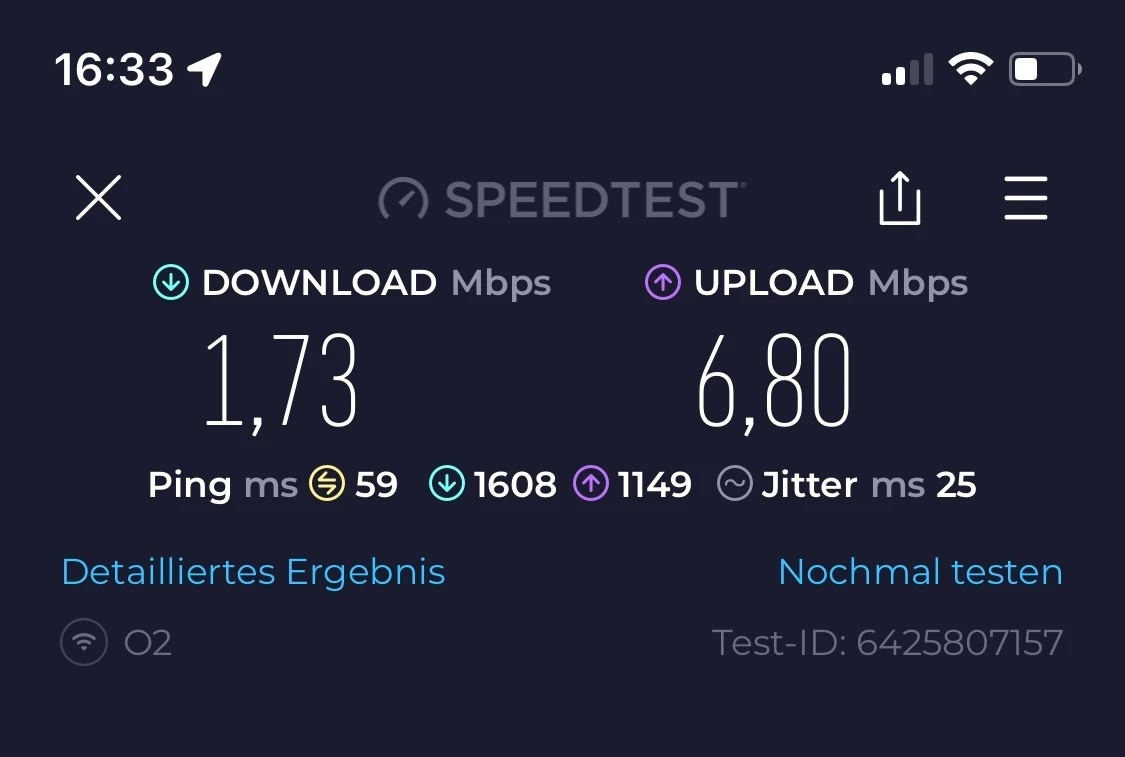Tap Nochmal testen to rerun test
The image size is (1125, 757).
coord(920,572)
